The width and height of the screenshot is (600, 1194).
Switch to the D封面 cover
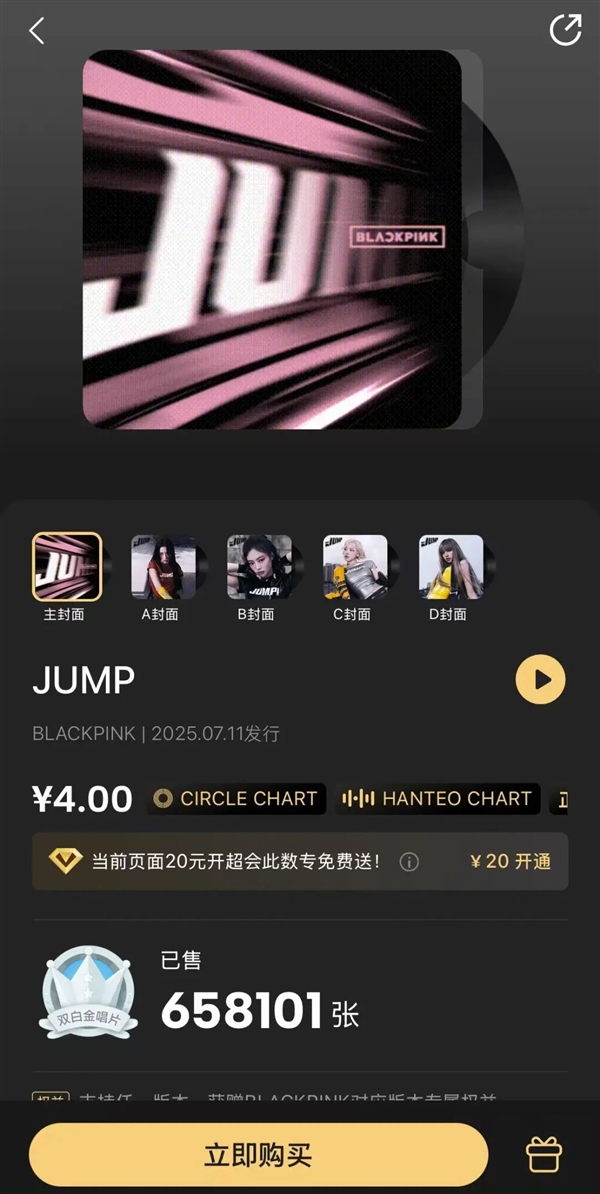pyautogui.click(x=451, y=567)
